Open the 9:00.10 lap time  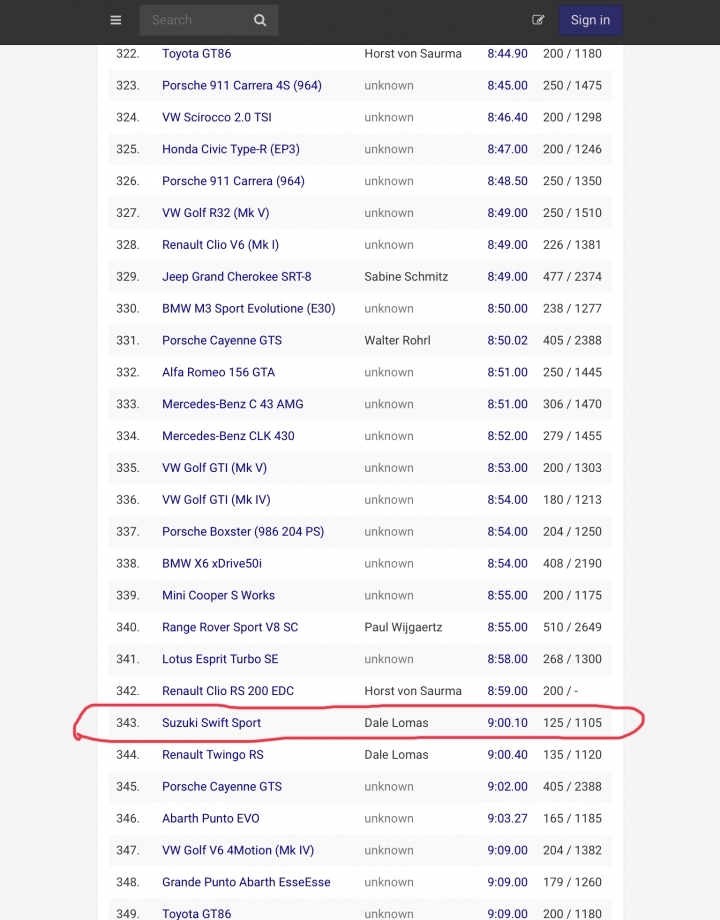tap(507, 723)
